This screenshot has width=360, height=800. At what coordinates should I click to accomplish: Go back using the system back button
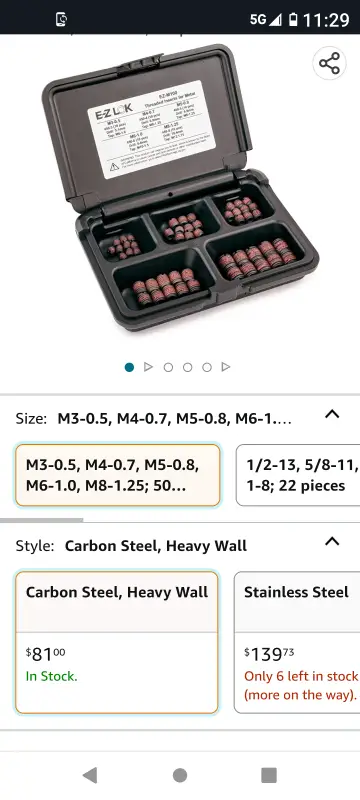(x=90, y=775)
